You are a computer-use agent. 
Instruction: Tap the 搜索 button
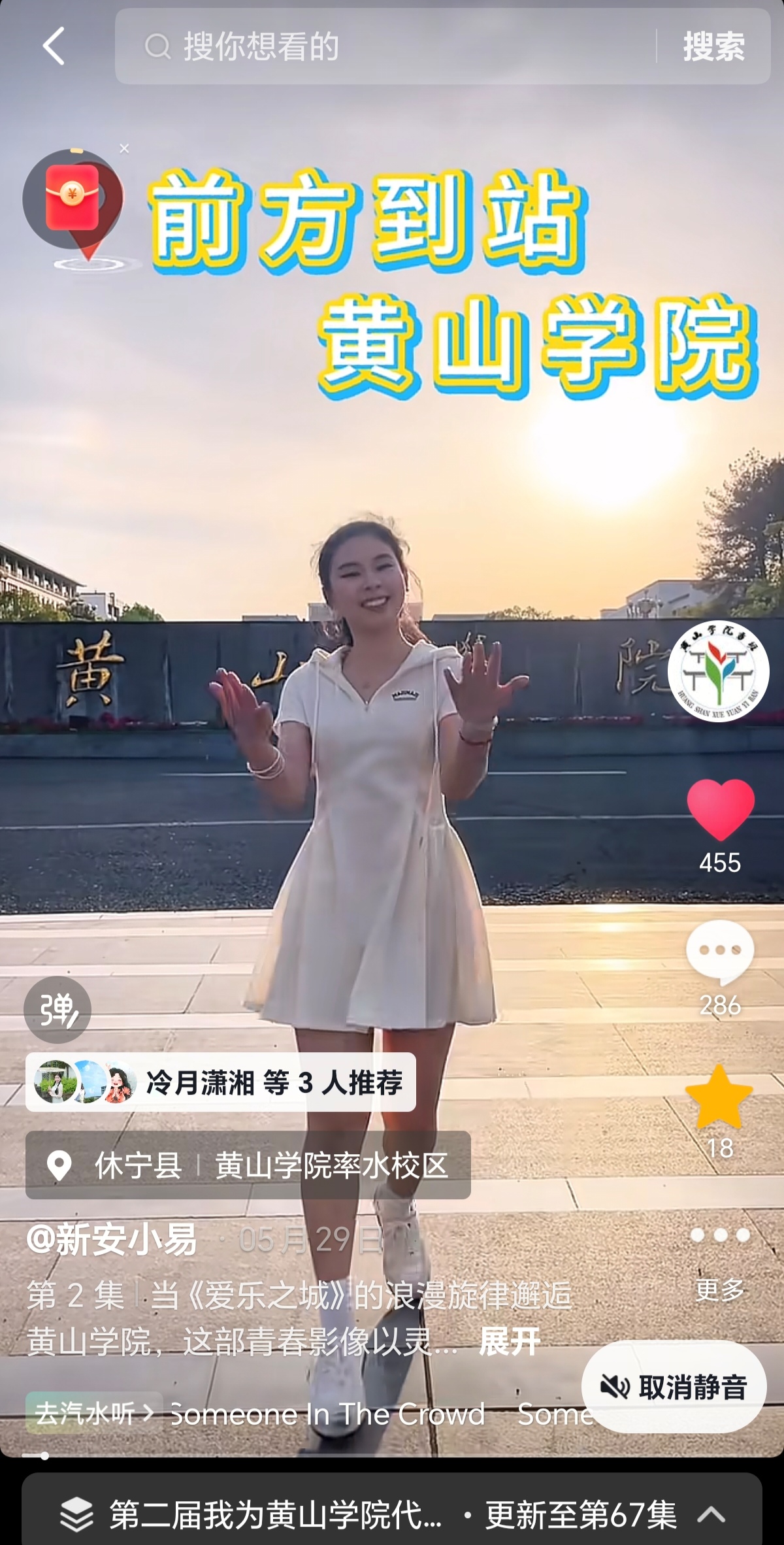(713, 46)
